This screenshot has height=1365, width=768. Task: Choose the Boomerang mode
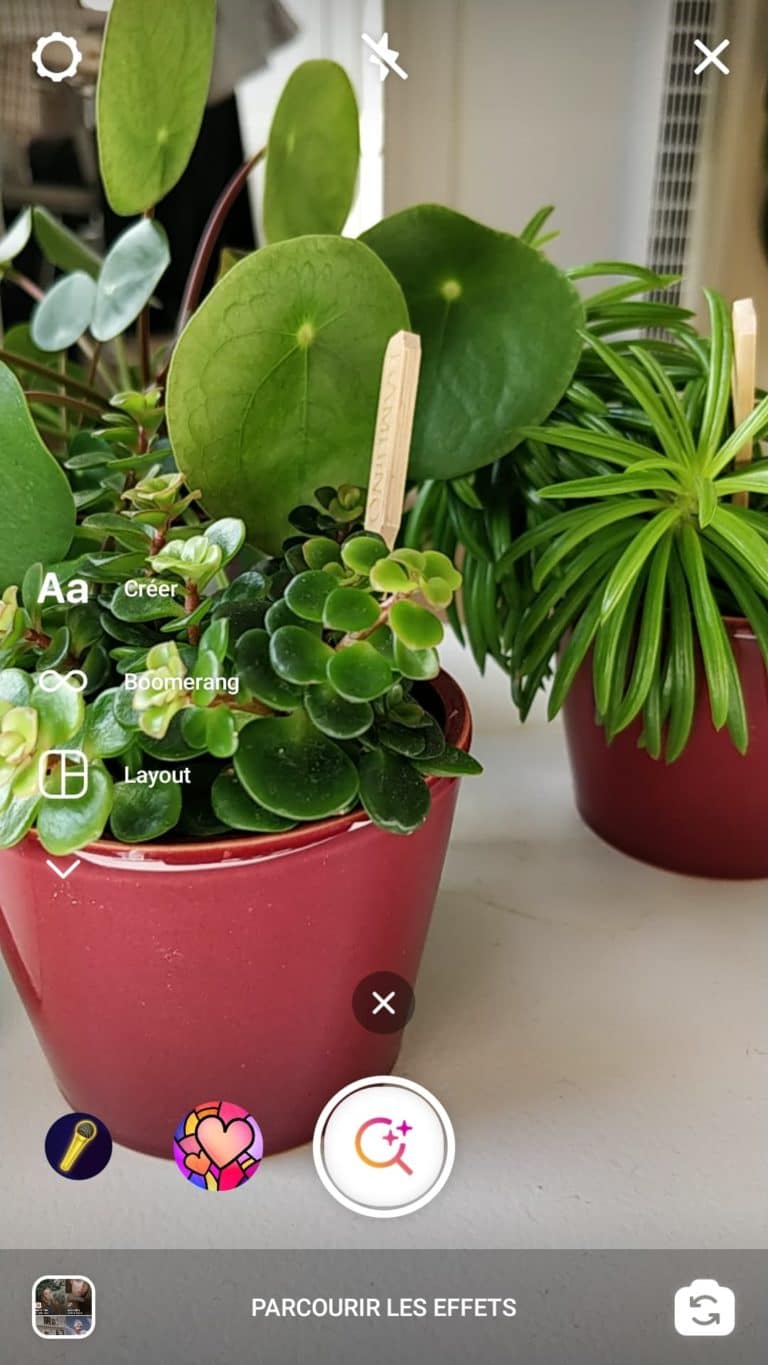pos(64,682)
